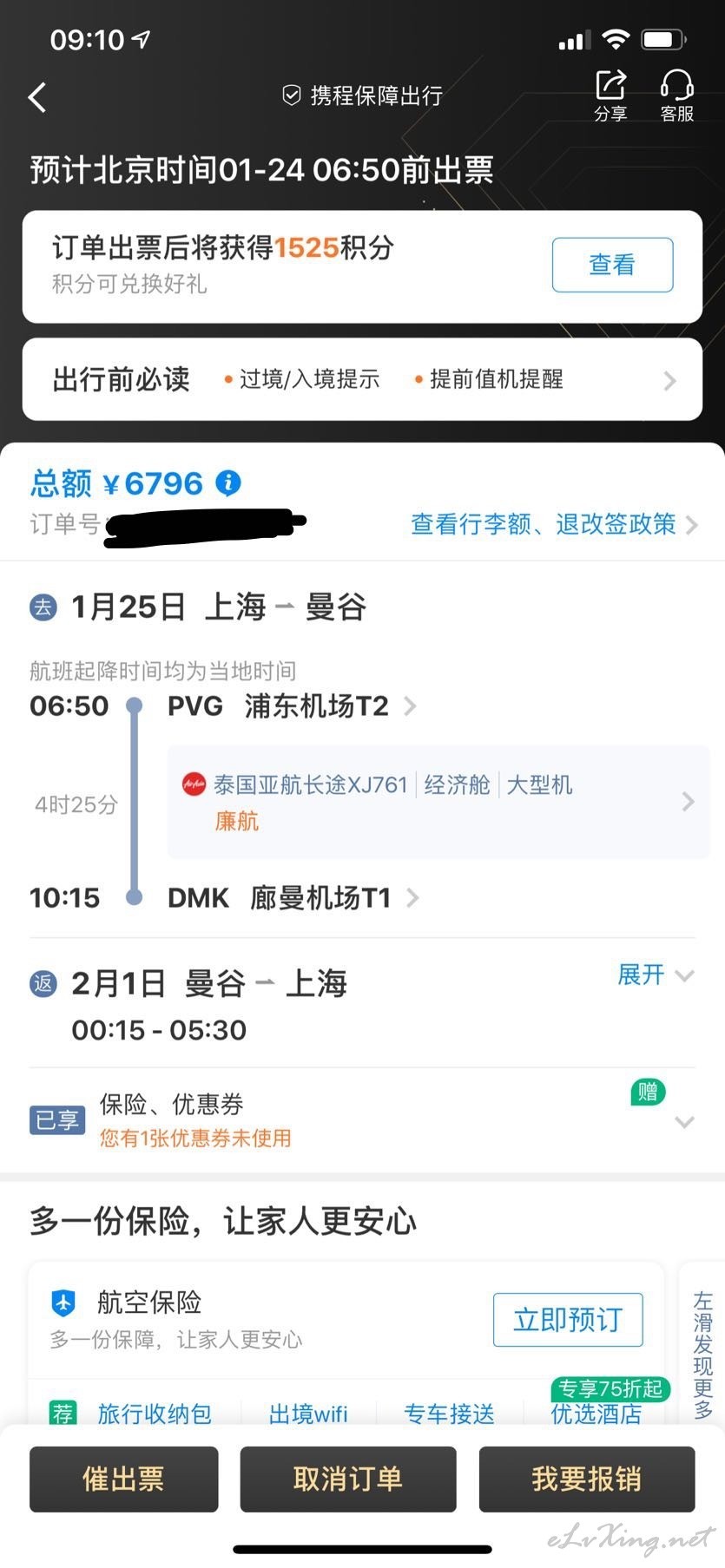The width and height of the screenshot is (725, 1568).
Task: Open 优选酒店 offer
Action: [x=596, y=1414]
